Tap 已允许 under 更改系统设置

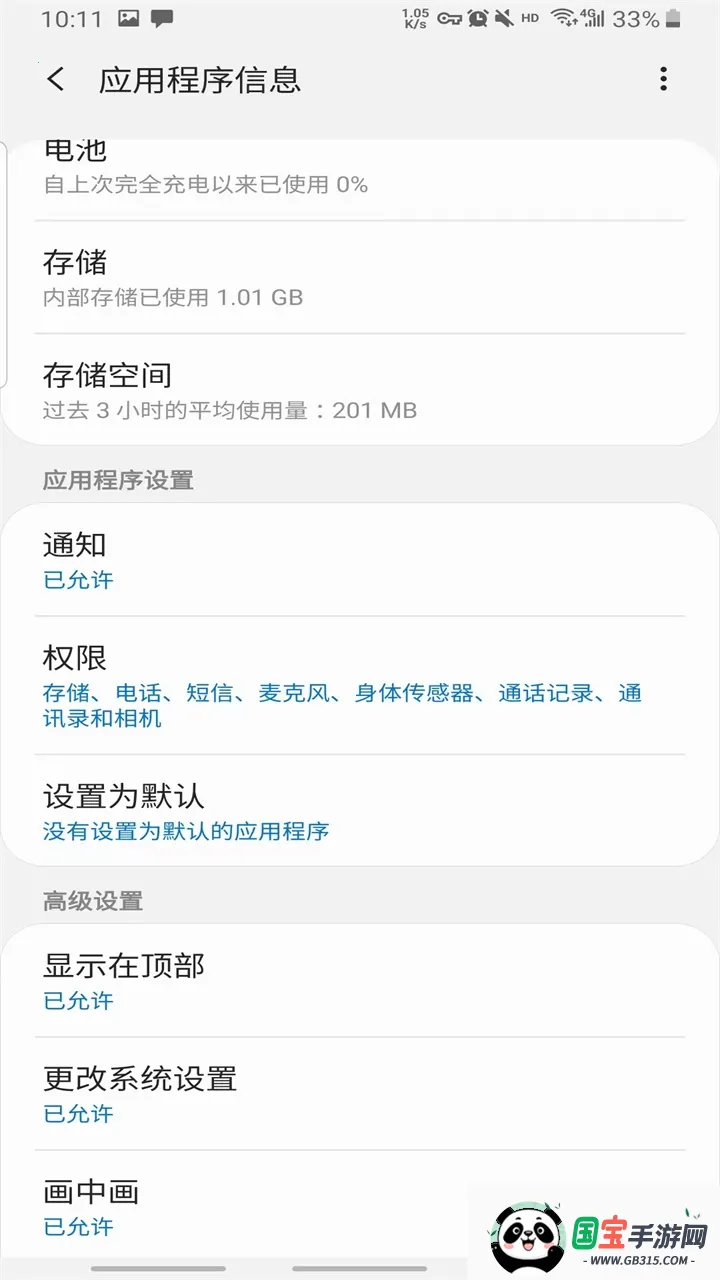click(78, 1114)
